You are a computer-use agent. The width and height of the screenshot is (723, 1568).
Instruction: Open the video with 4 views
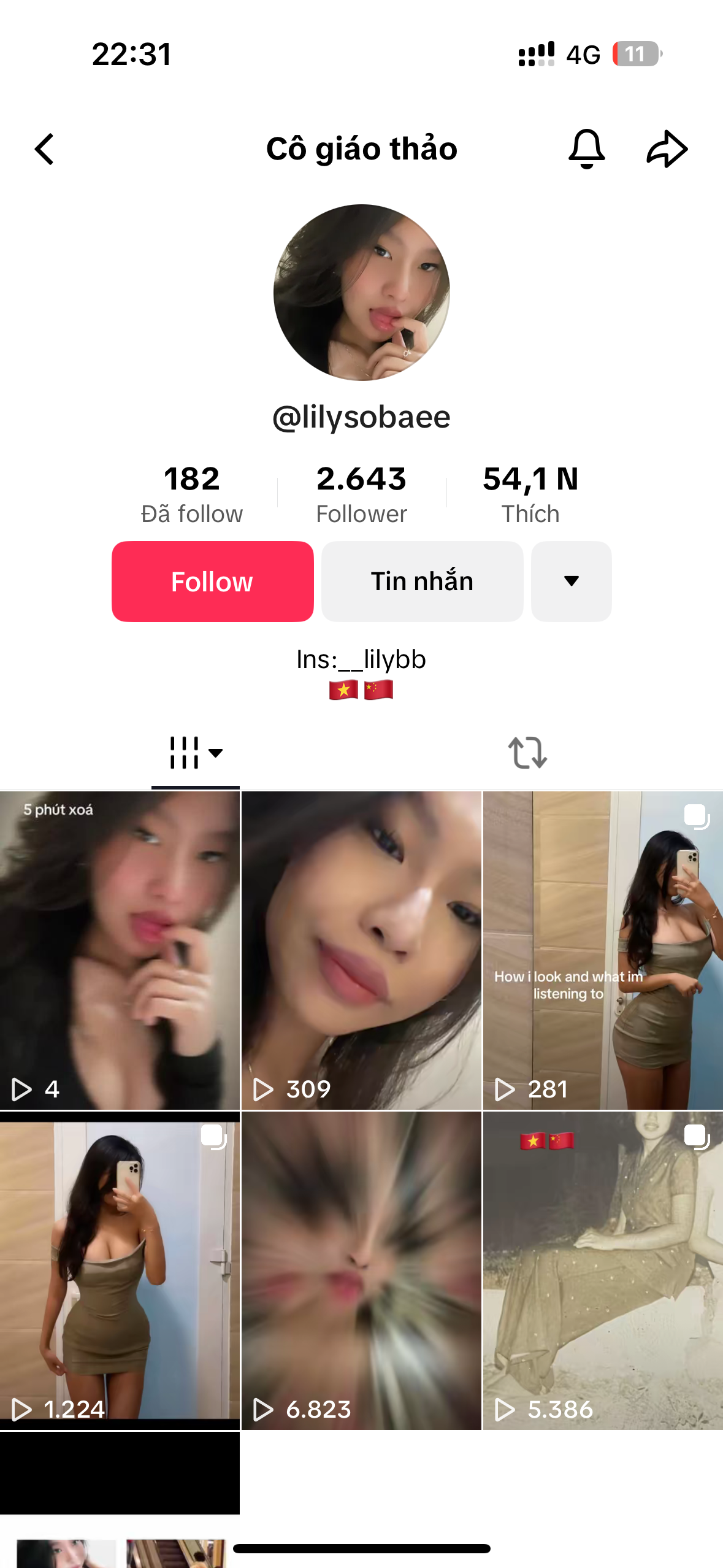click(120, 950)
